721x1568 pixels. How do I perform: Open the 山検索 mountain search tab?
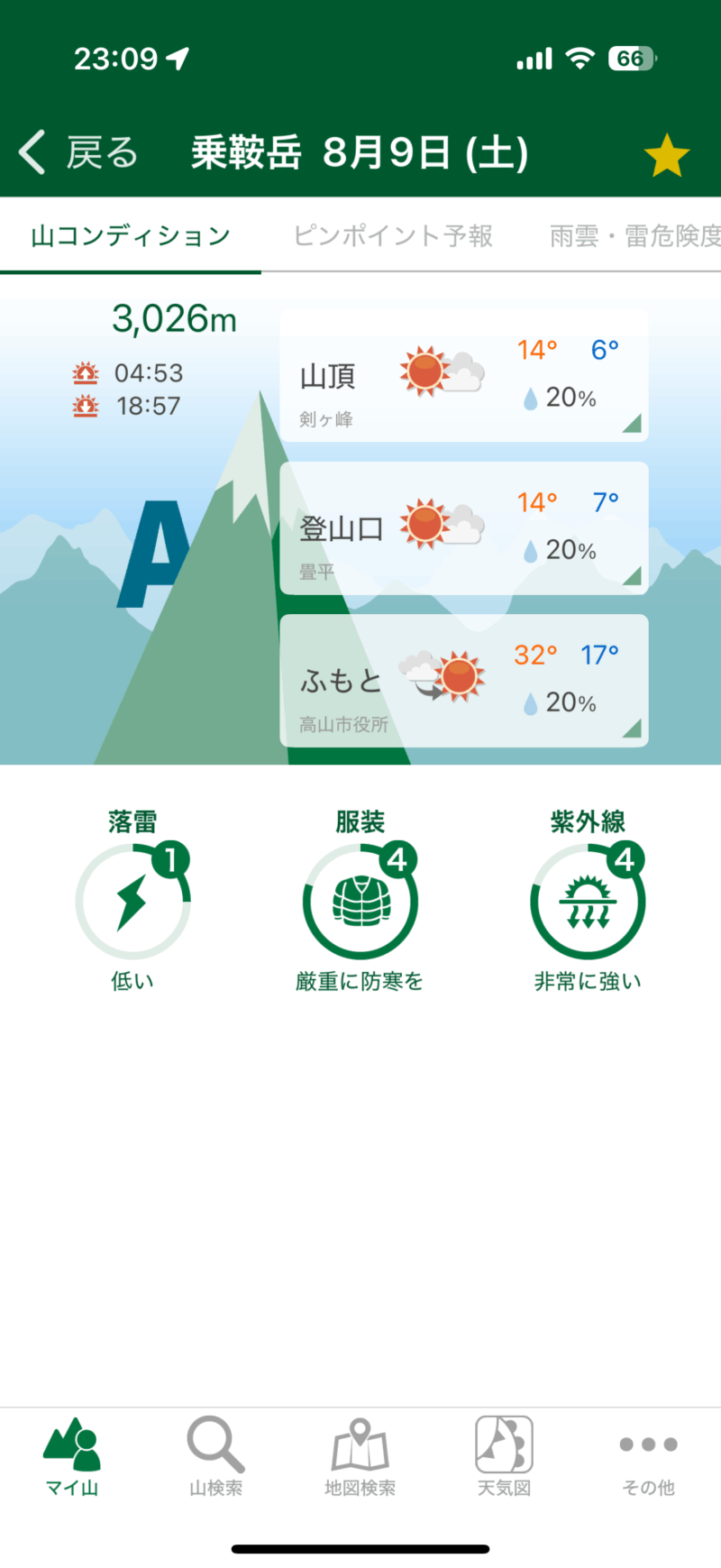click(216, 1456)
